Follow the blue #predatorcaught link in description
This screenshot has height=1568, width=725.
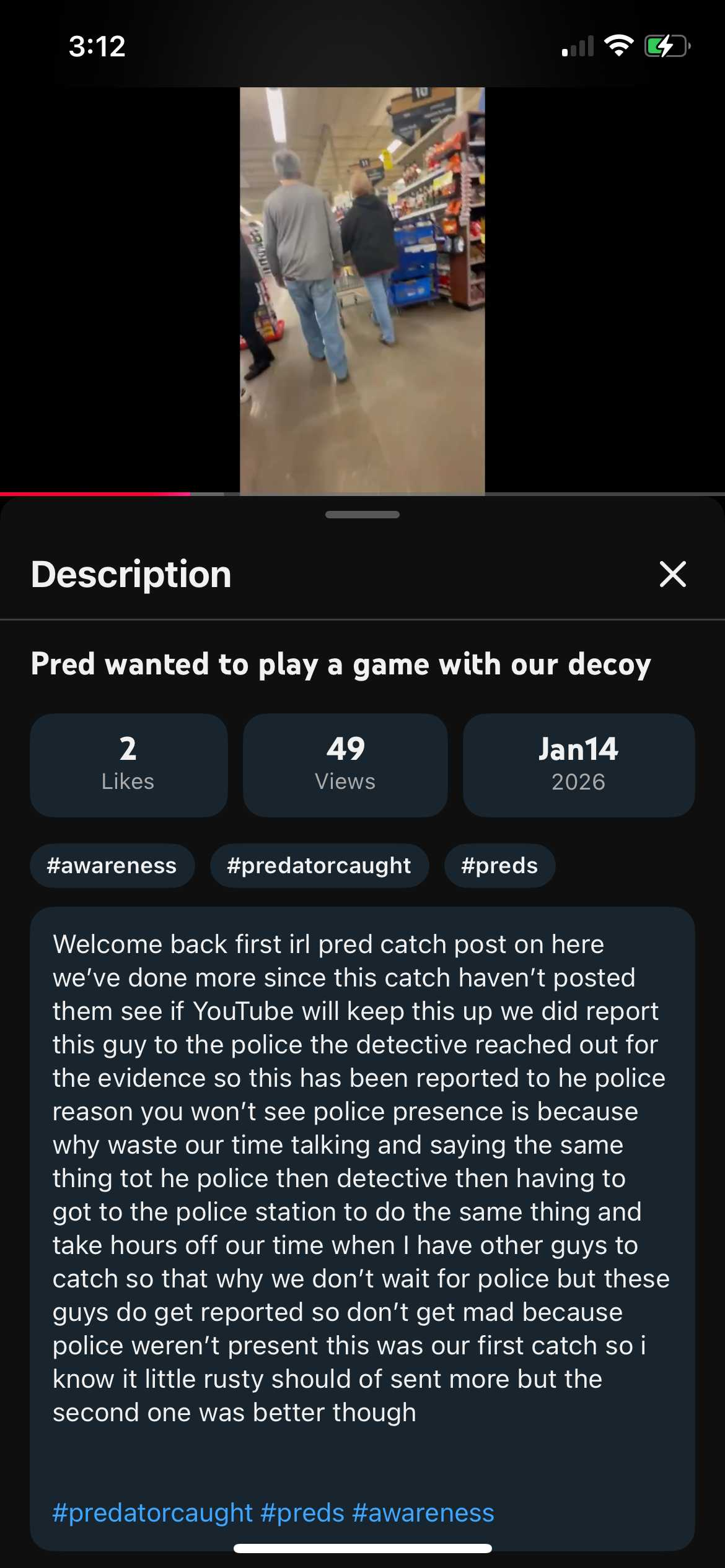[x=152, y=1513]
